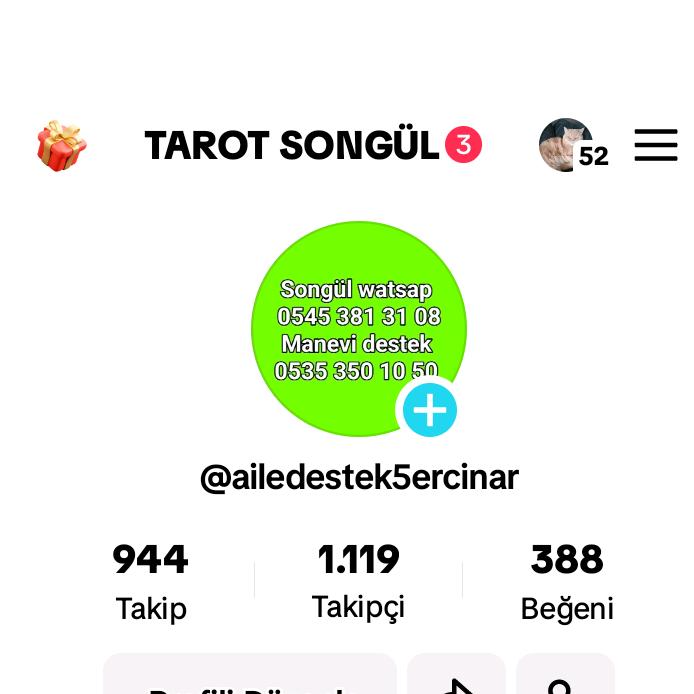Add a new profile photo with plus
The width and height of the screenshot is (694, 694).
click(x=430, y=410)
